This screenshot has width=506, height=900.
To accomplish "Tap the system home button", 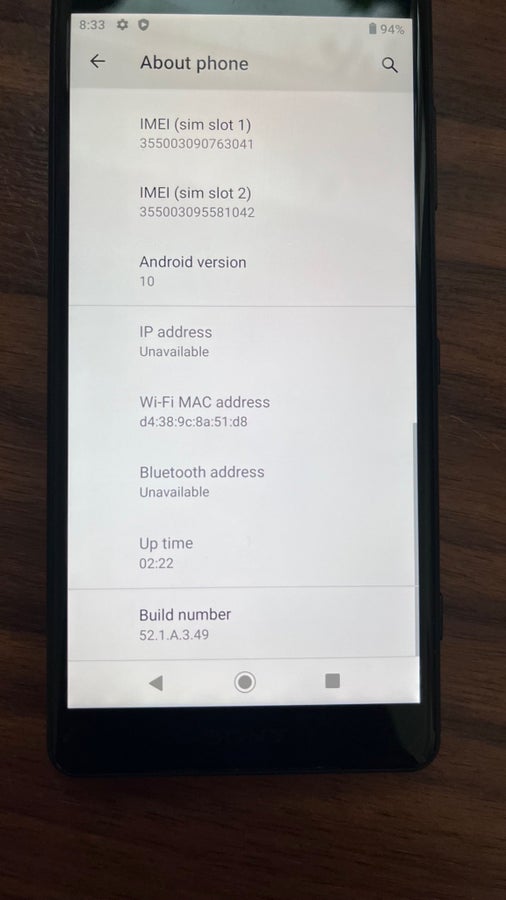I will [245, 682].
